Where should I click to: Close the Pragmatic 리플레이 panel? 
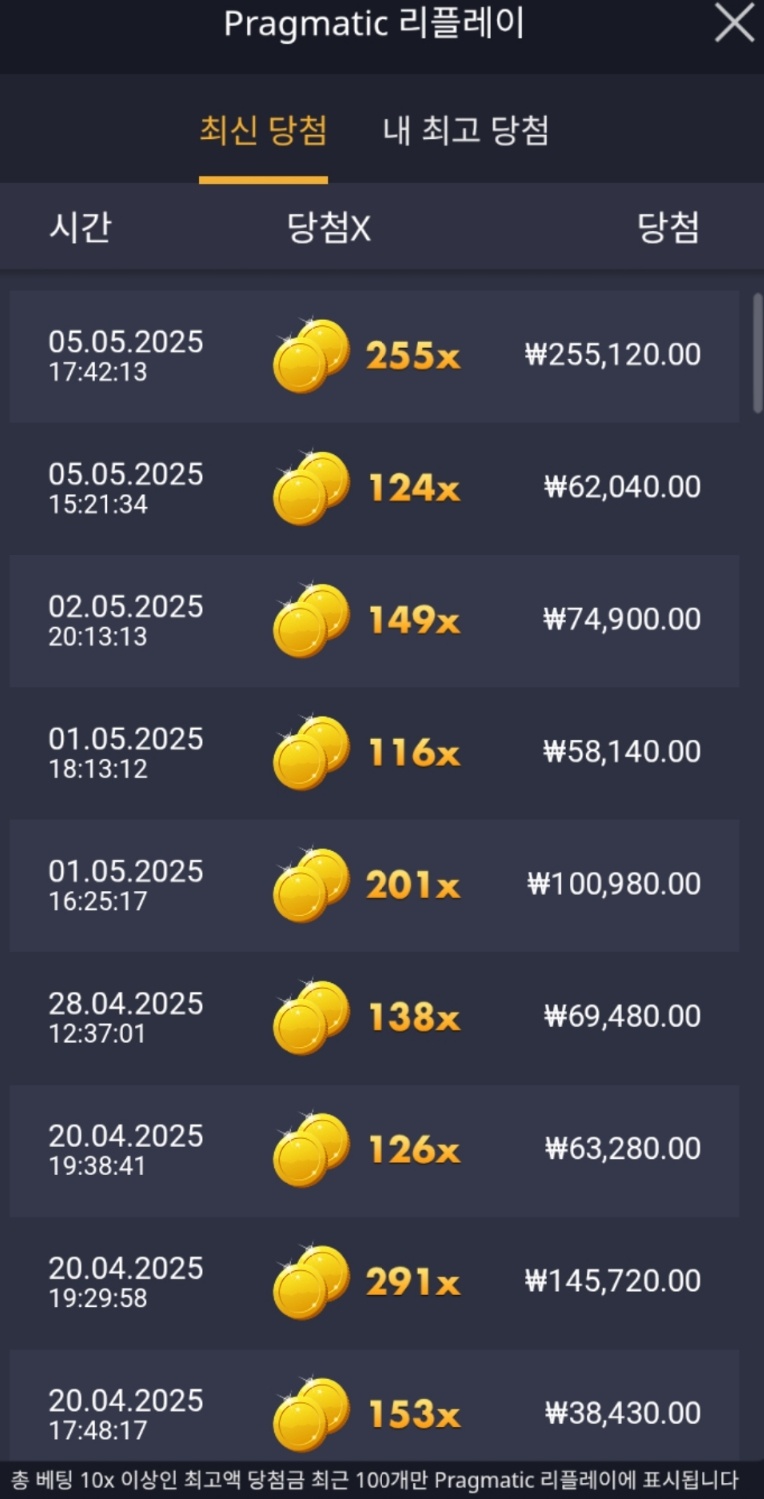pos(734,24)
